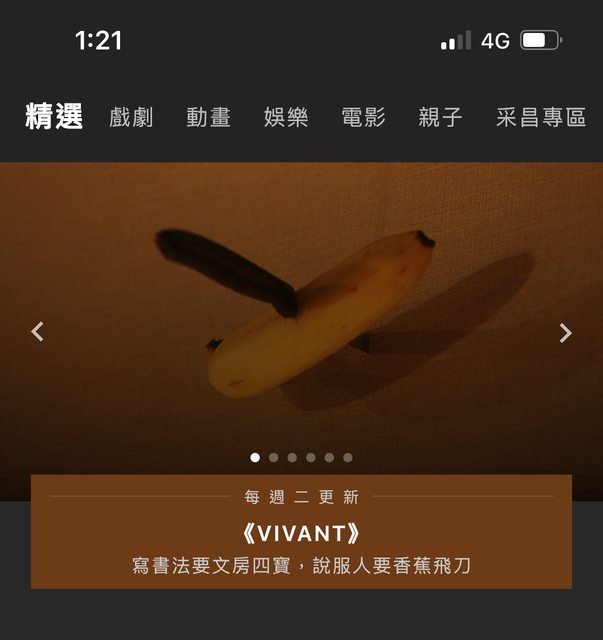Open the 采昌專區 tab
Image resolution: width=603 pixels, height=640 pixels.
click(x=540, y=117)
